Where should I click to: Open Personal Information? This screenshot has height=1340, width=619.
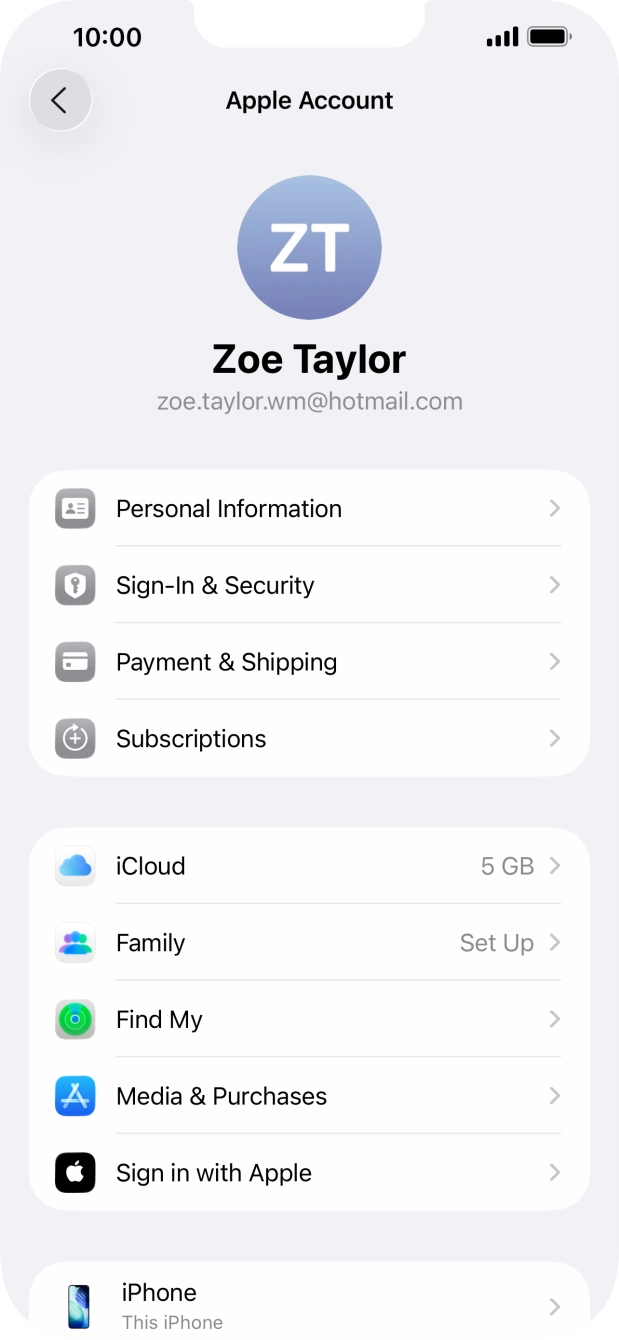point(309,509)
